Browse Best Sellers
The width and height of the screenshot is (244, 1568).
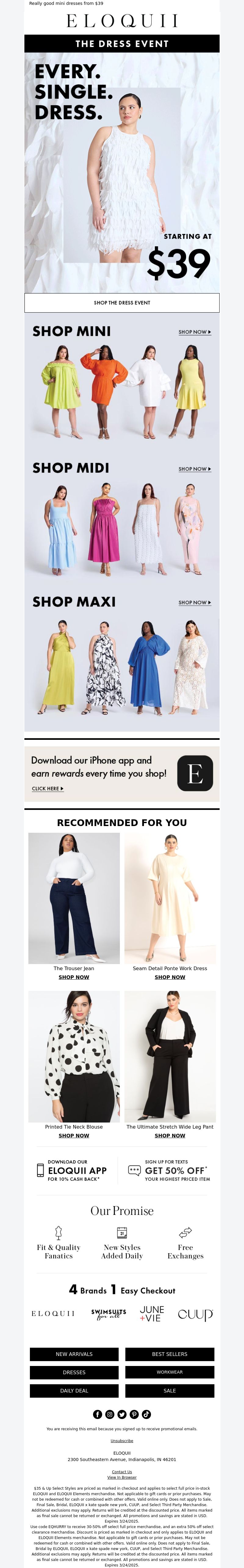(x=170, y=1354)
